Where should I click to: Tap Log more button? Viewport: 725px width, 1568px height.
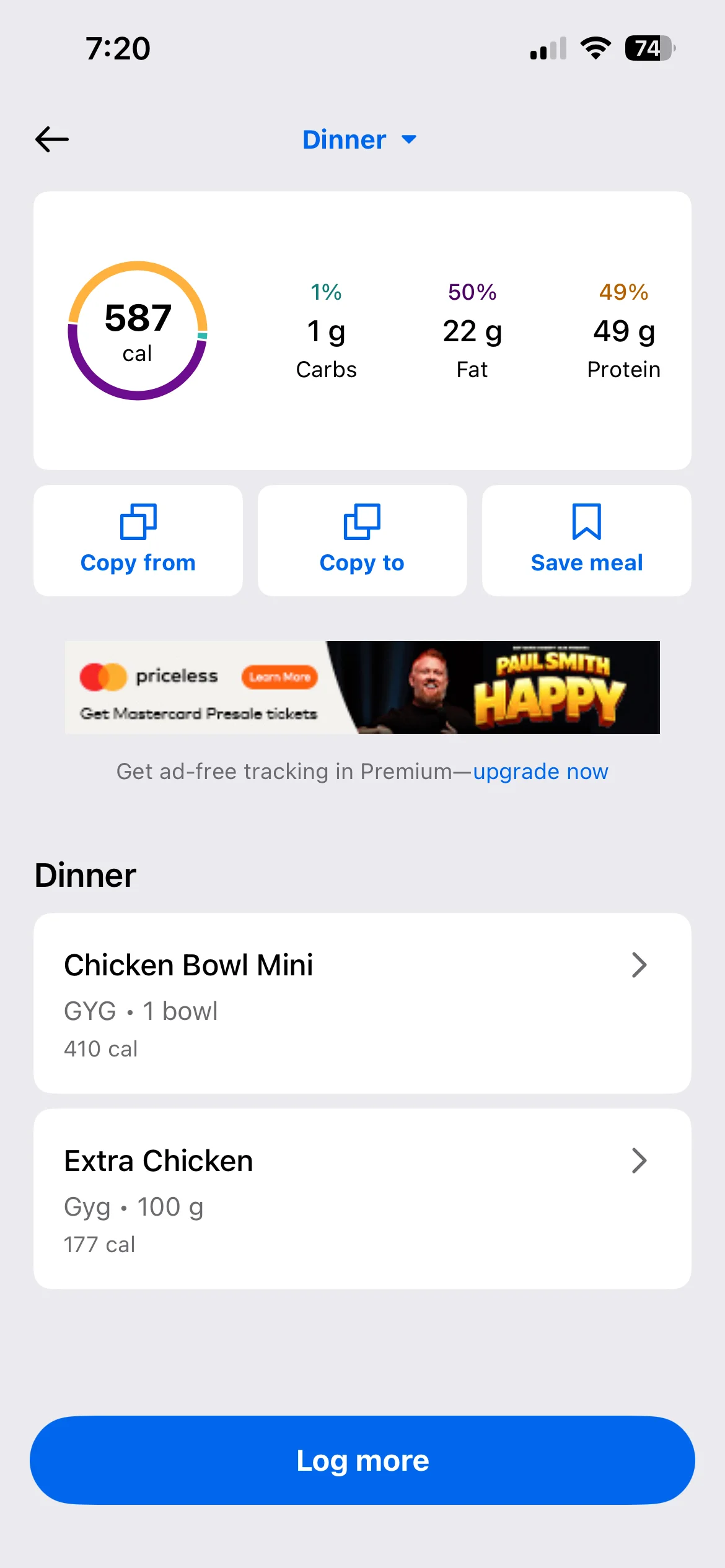tap(362, 1460)
